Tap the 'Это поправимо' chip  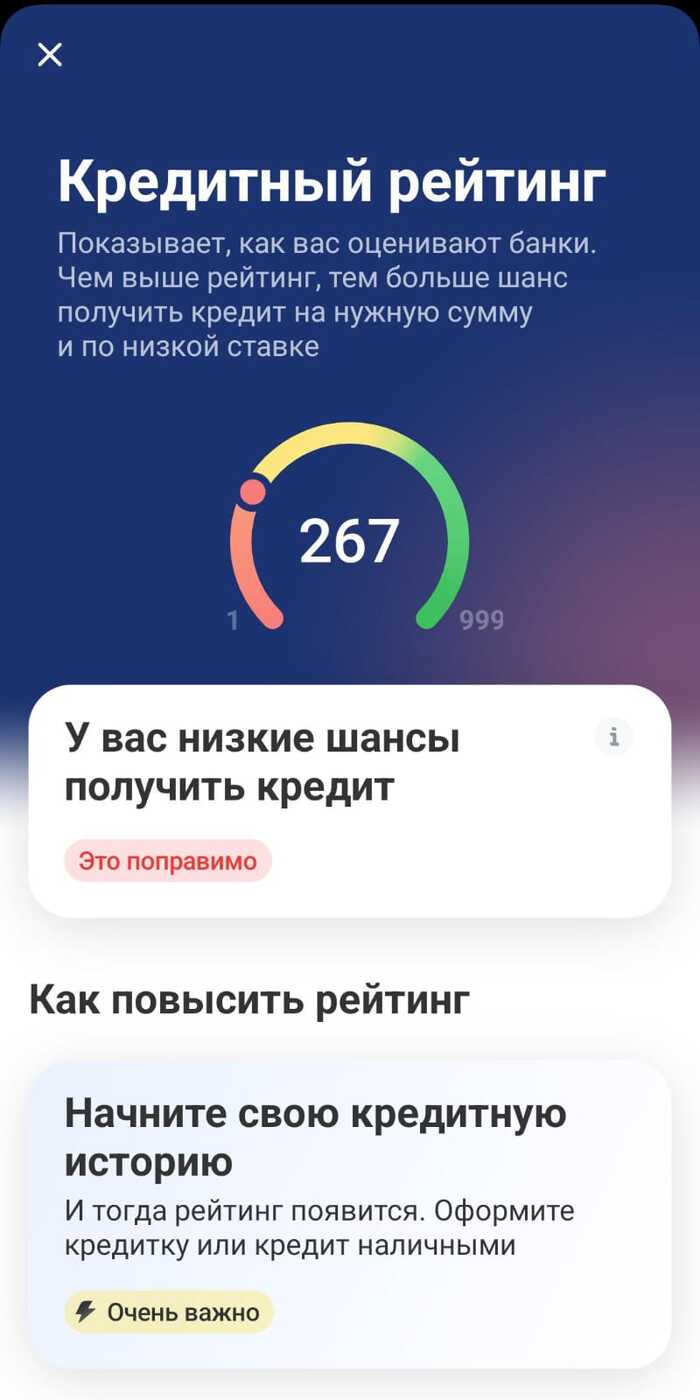click(x=168, y=861)
